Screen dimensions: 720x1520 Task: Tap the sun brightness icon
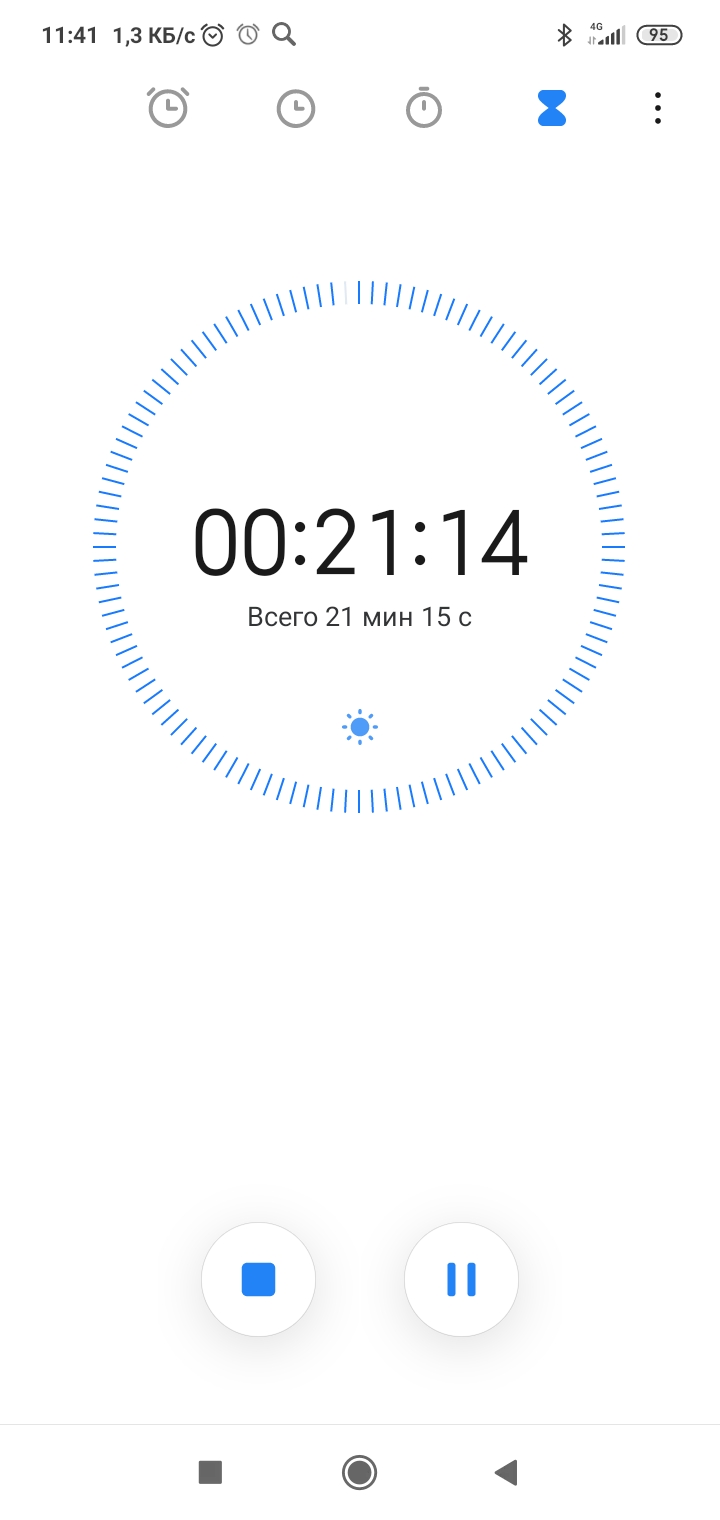(360, 727)
